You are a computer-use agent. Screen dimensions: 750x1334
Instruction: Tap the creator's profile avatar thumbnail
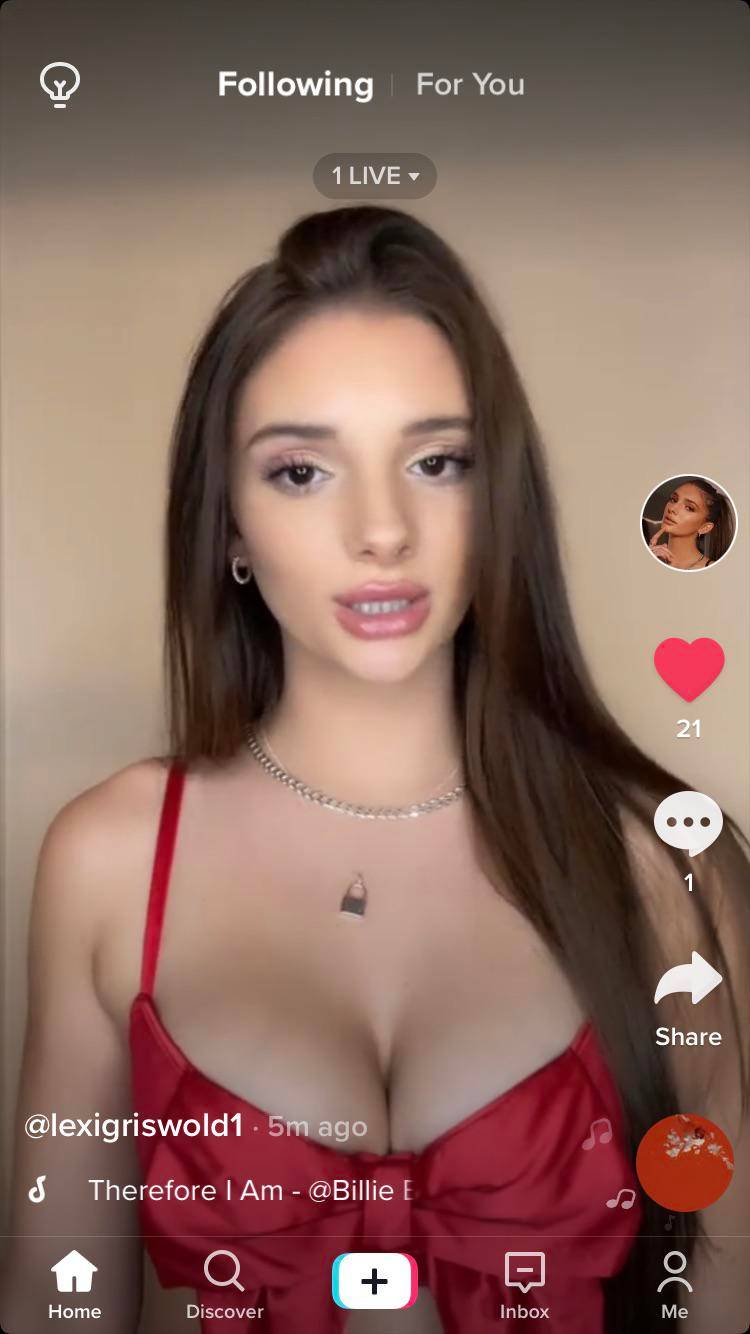coord(687,522)
